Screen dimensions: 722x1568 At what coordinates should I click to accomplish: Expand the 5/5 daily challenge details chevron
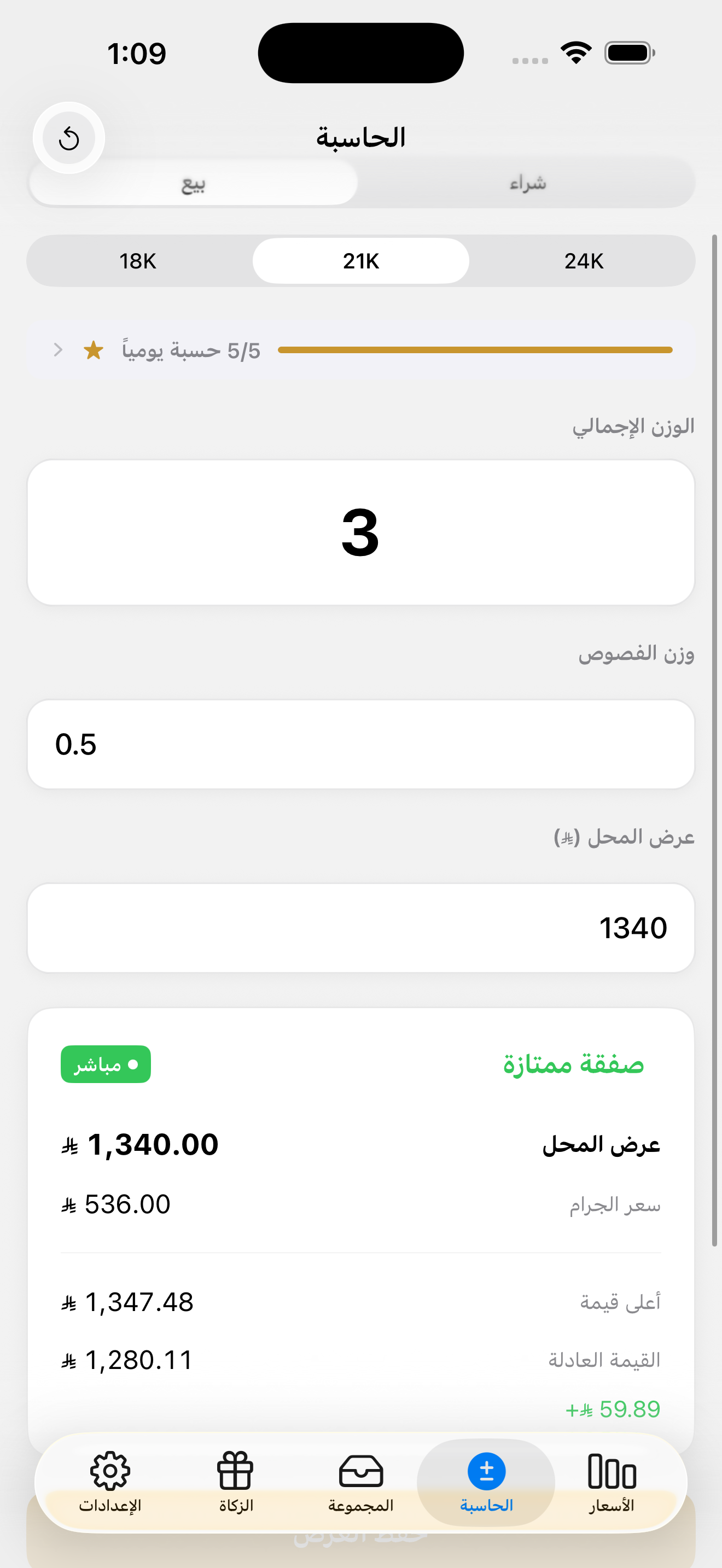point(58,350)
